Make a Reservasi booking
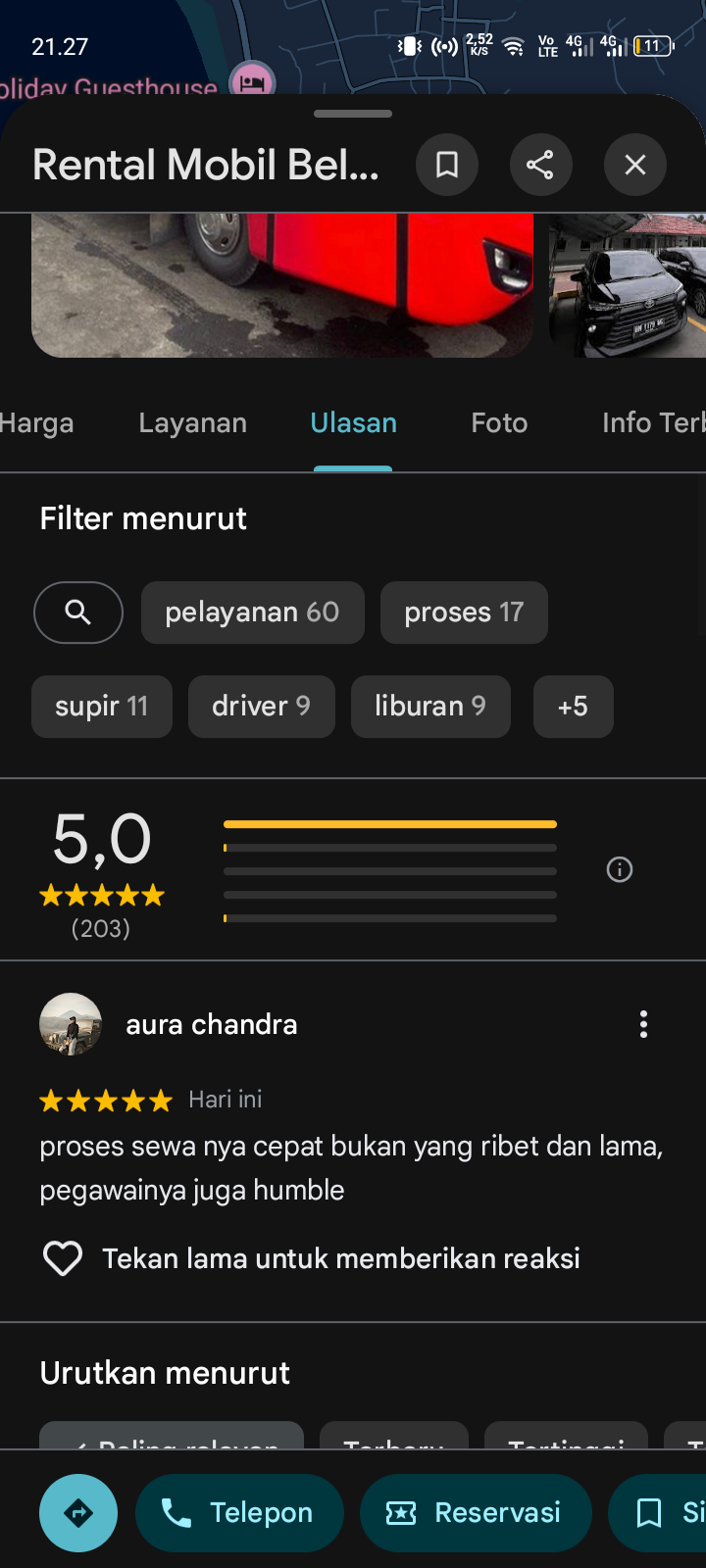 476,1513
